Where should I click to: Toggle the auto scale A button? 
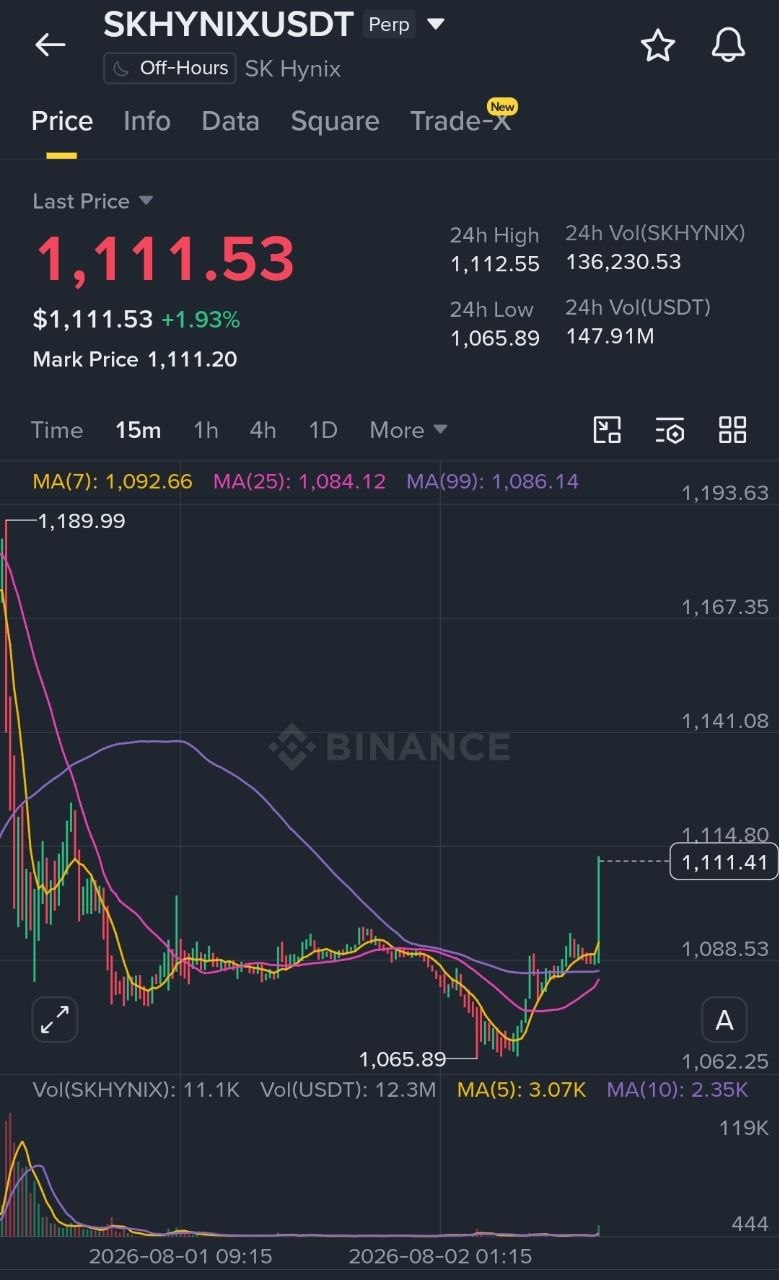pyautogui.click(x=725, y=1020)
